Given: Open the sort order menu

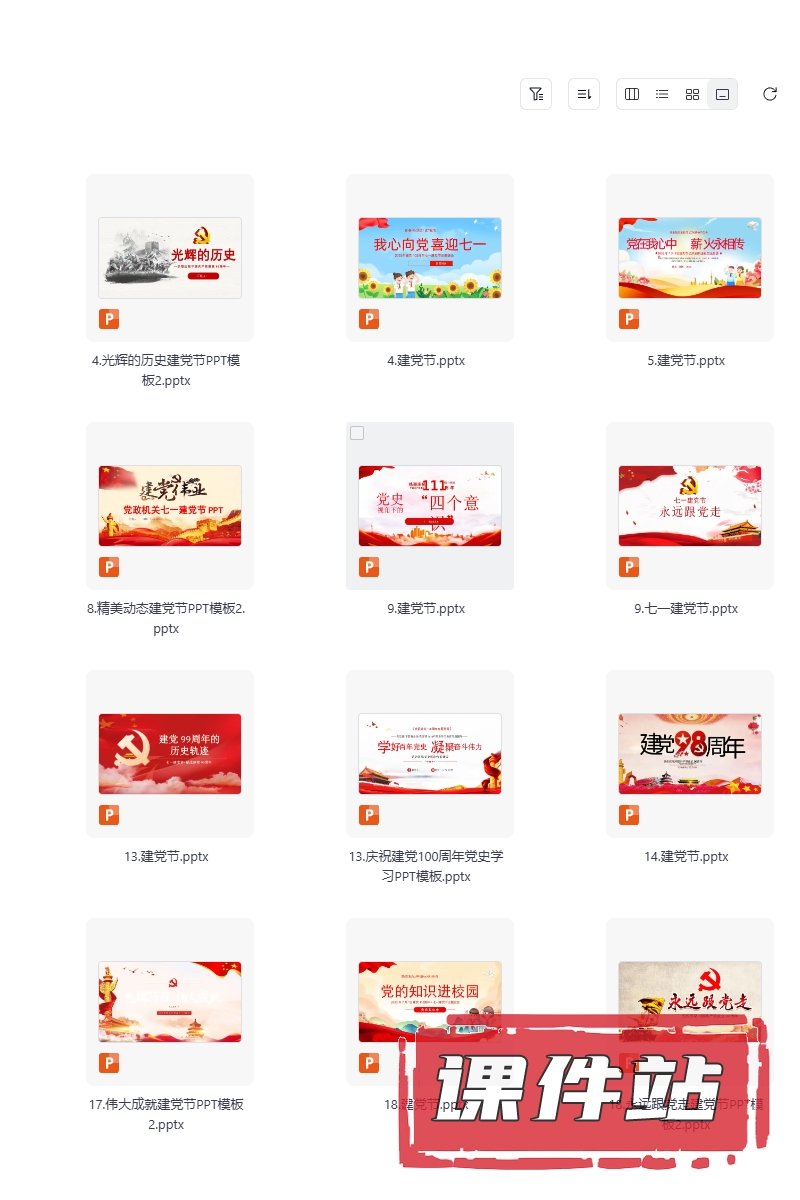Looking at the screenshot, I should (584, 94).
